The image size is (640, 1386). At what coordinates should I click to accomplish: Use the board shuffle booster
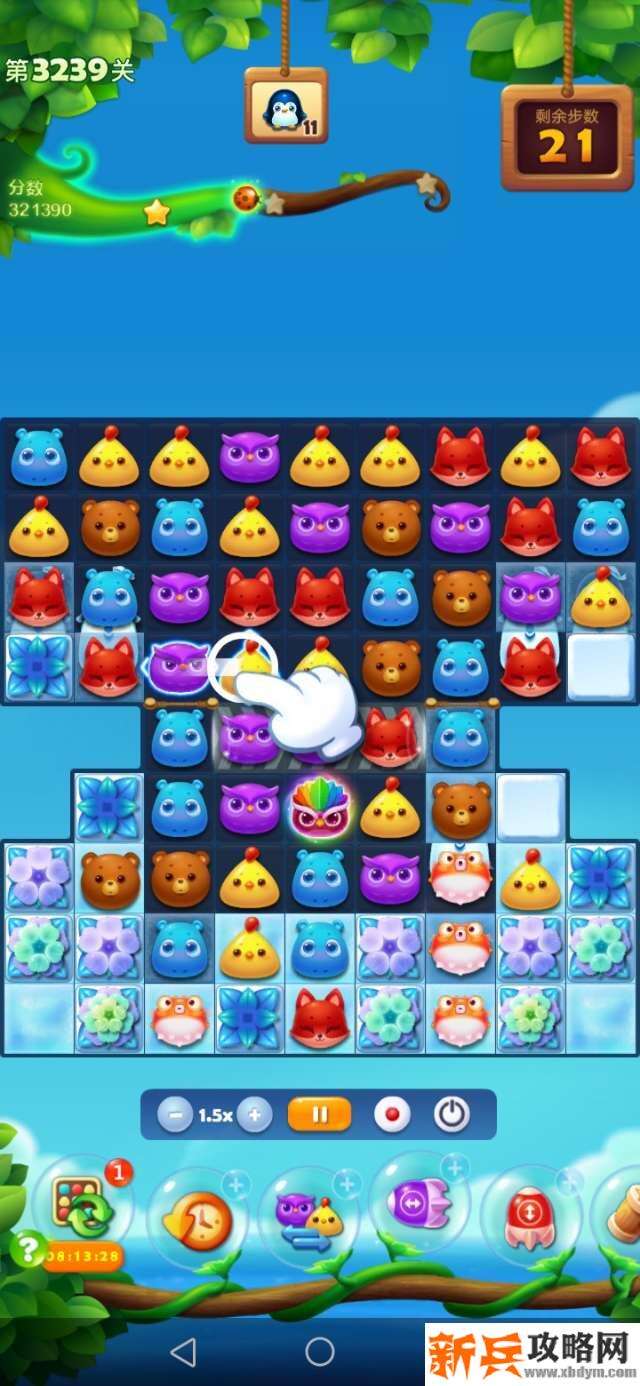pos(82,1207)
